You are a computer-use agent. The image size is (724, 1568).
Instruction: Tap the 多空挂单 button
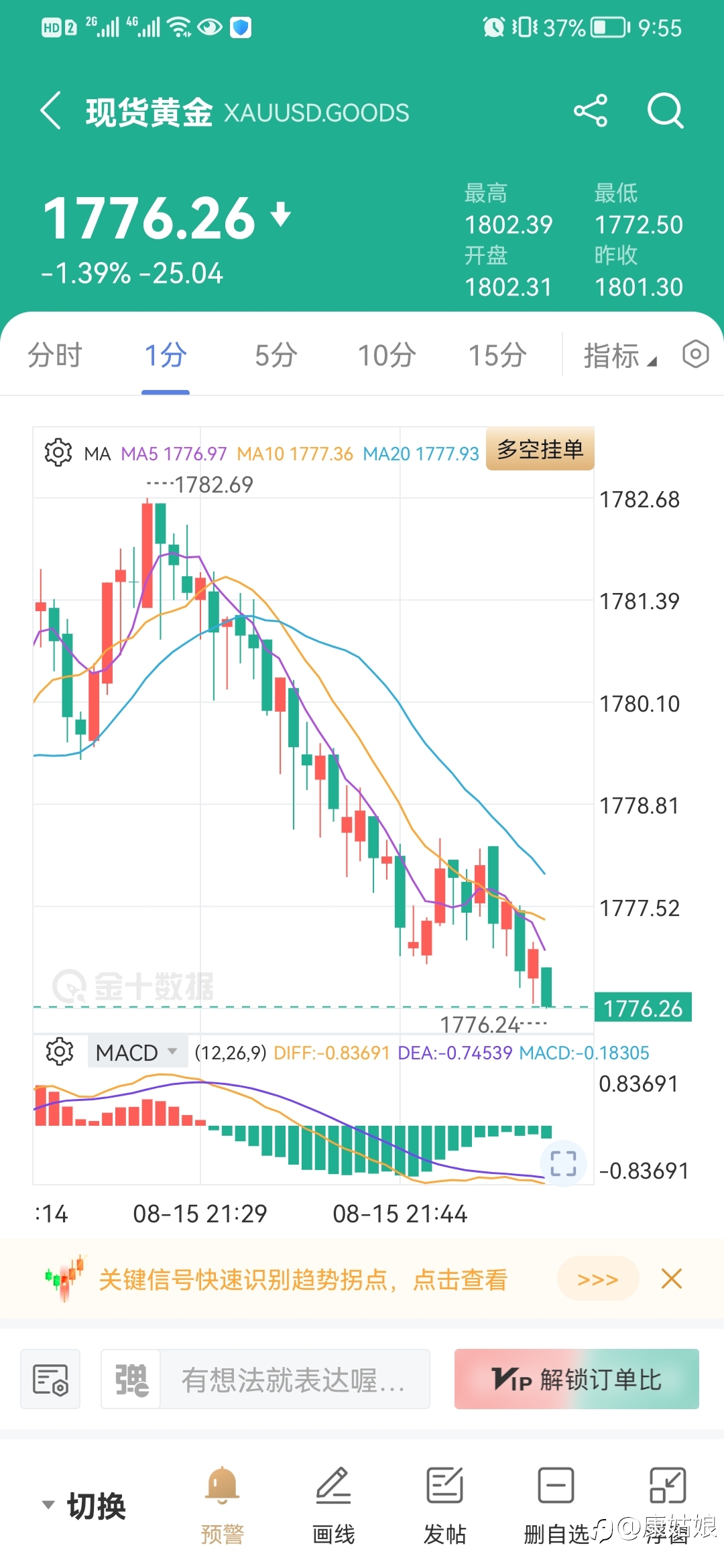coord(540,449)
